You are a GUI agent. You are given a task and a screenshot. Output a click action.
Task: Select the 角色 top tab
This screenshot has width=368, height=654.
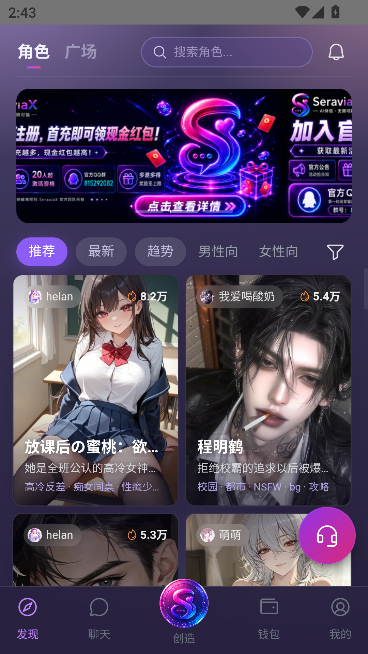point(34,52)
